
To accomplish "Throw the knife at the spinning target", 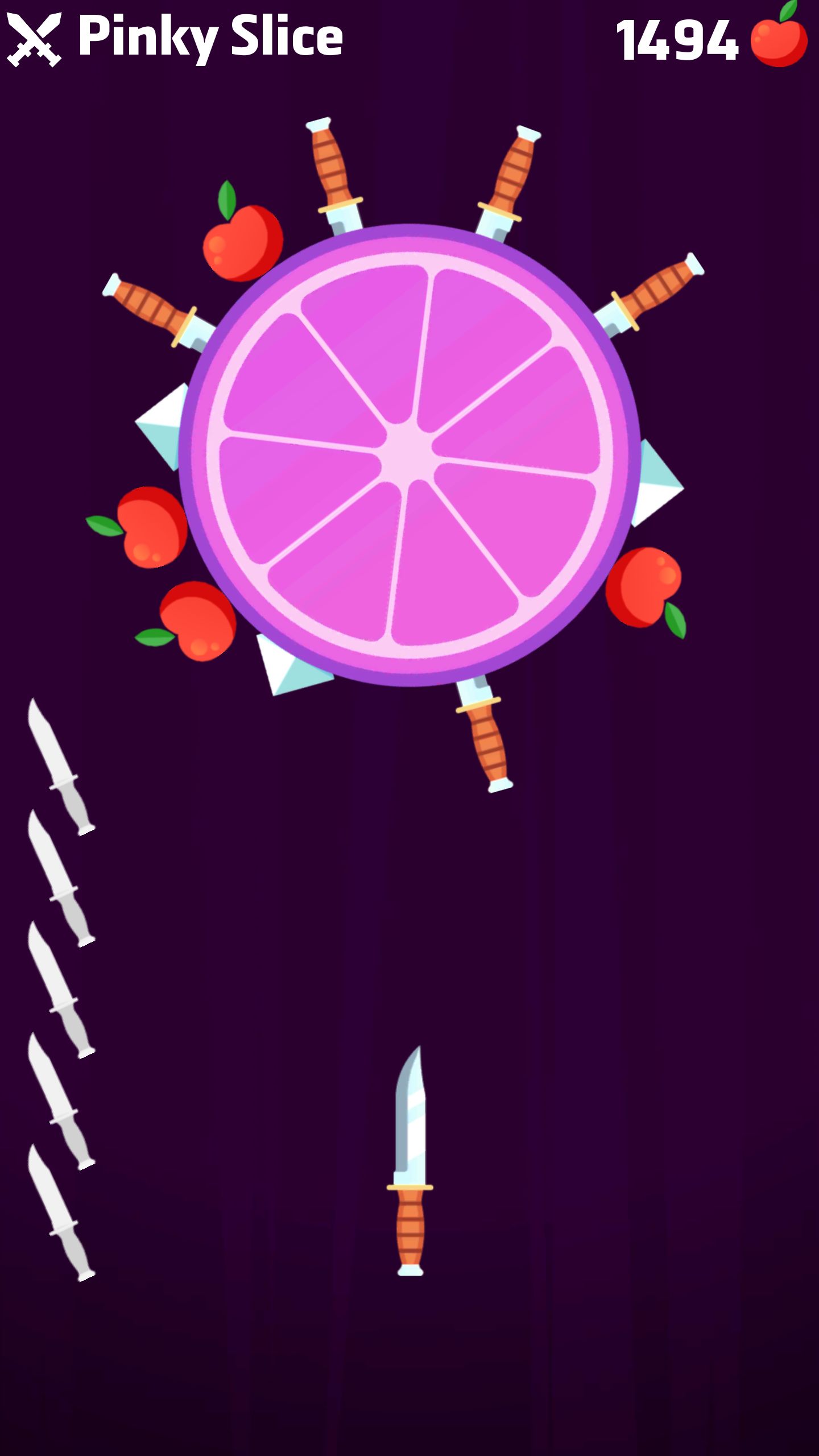I will (x=410, y=1160).
